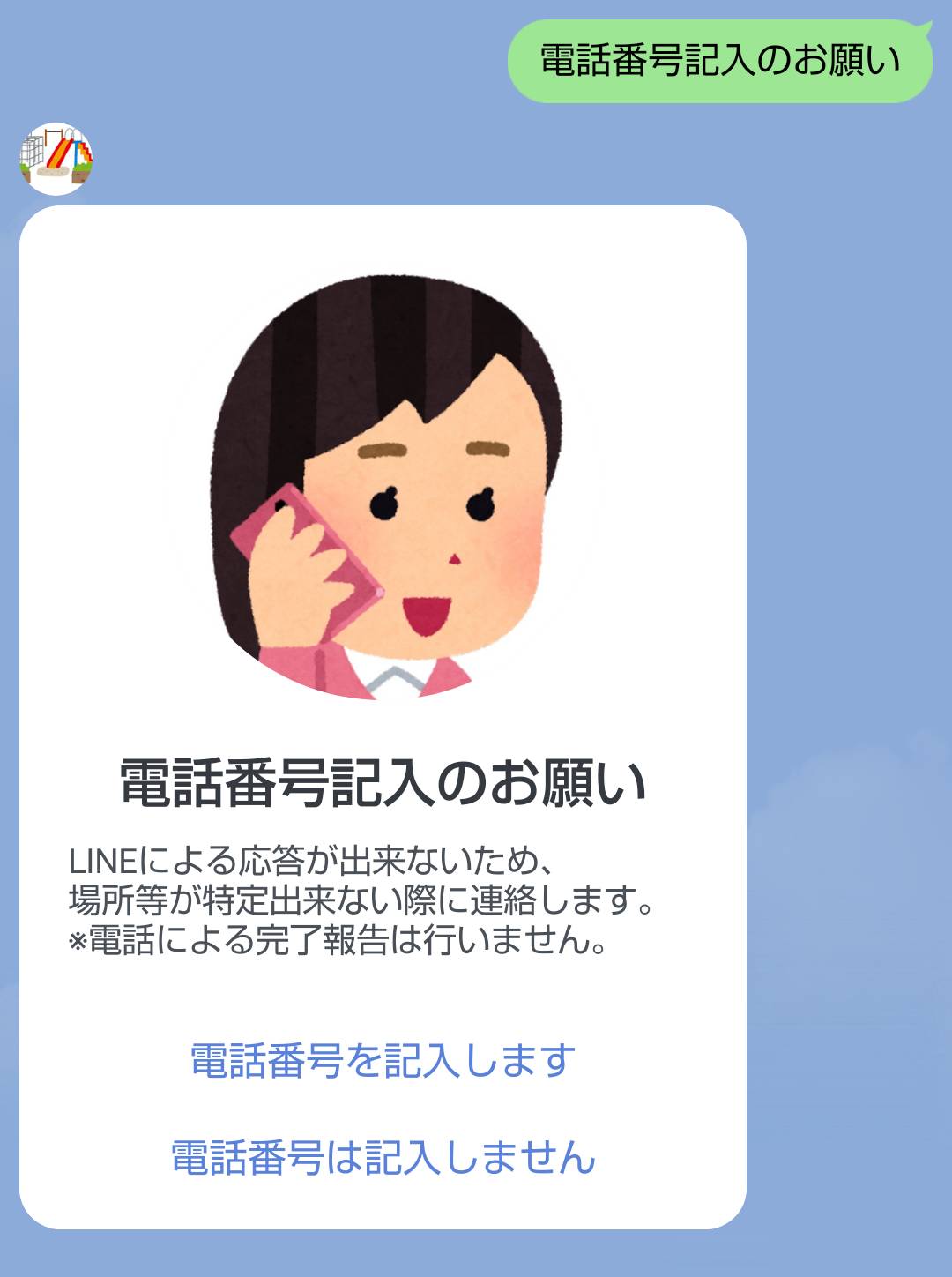This screenshot has height=1277, width=952.
Task: Open the sender's playground profile avatar
Action: click(56, 159)
